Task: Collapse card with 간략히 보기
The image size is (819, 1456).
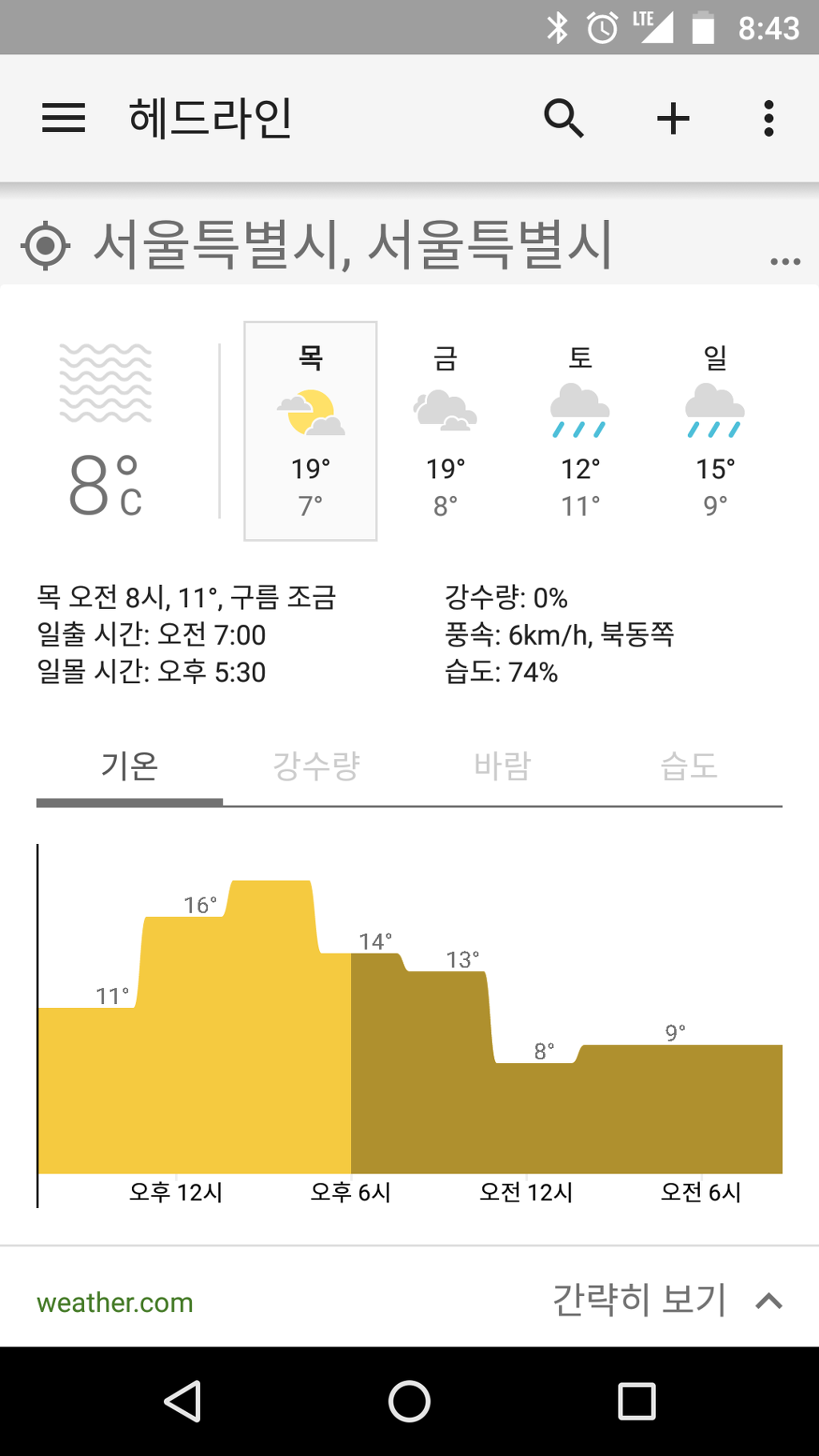Action: tap(665, 1300)
